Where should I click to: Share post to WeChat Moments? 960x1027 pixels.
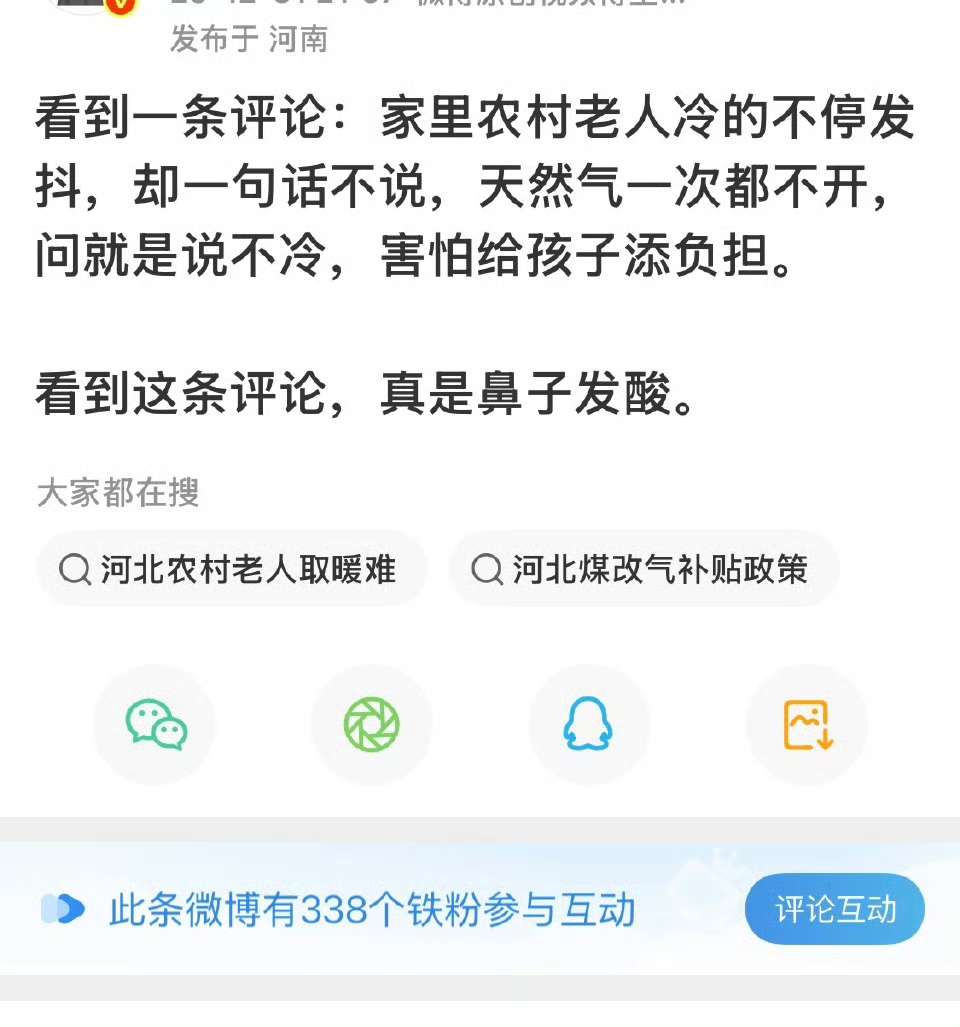(371, 725)
